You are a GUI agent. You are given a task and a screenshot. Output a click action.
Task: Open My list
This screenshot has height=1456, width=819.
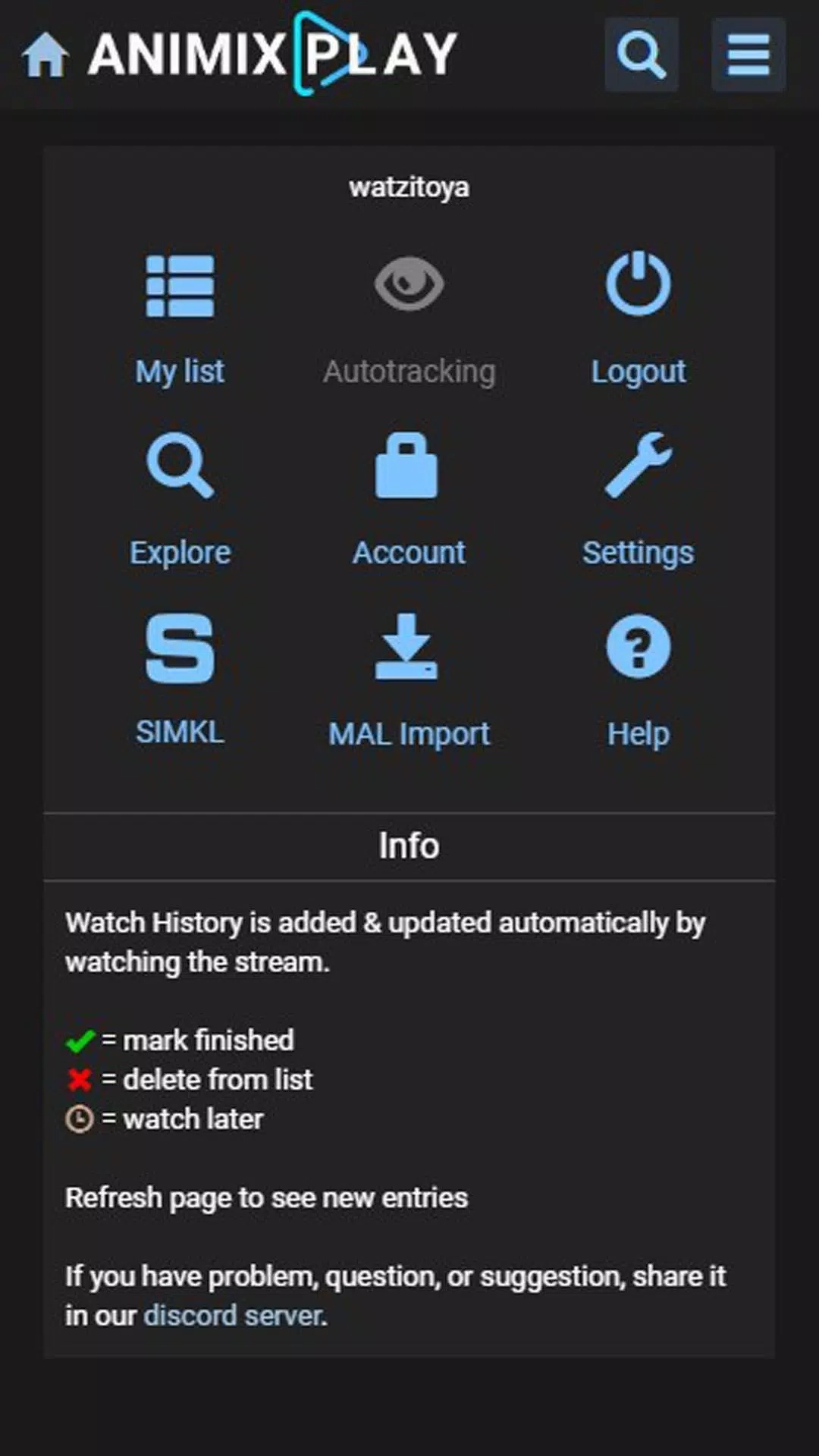(180, 318)
